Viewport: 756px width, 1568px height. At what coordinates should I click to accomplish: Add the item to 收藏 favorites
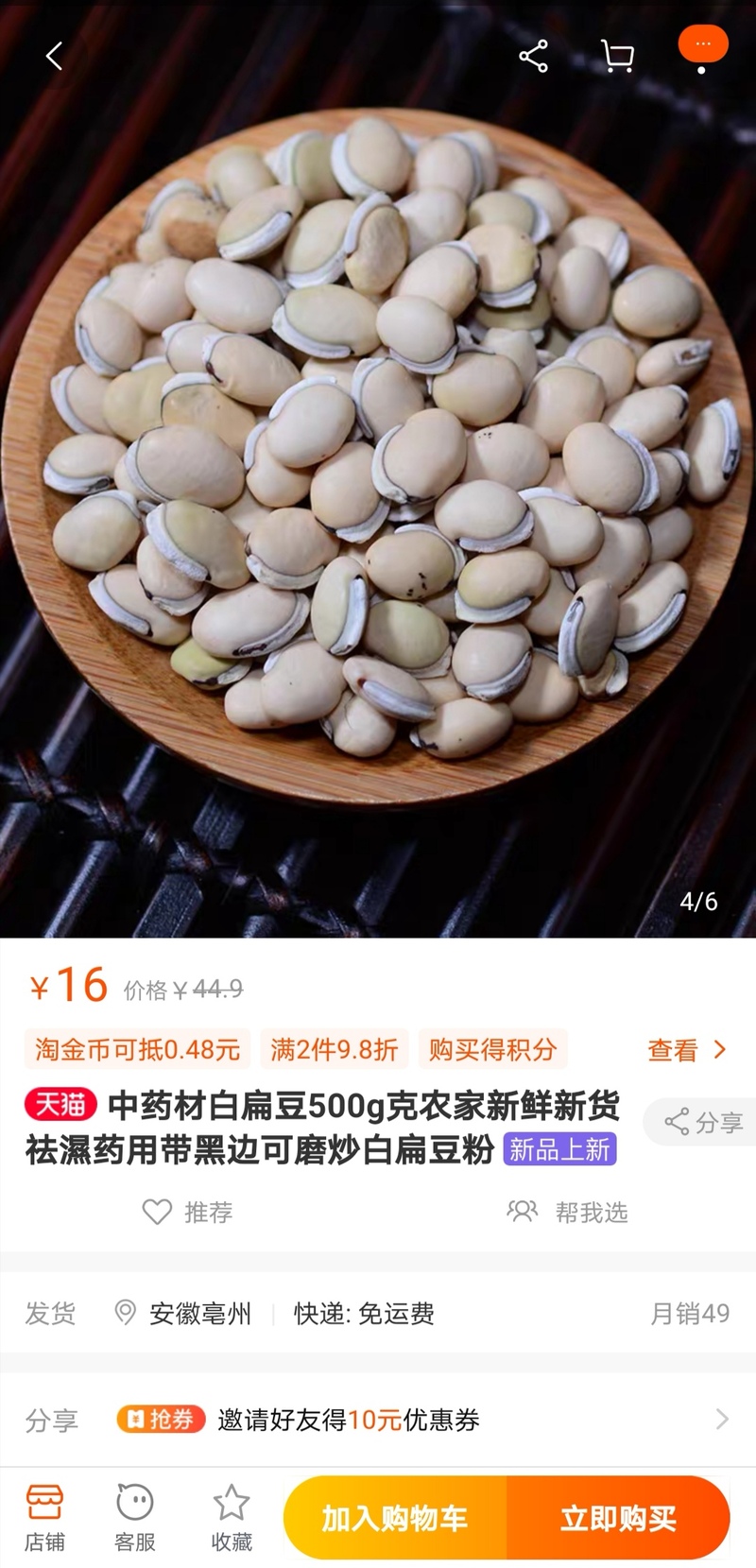[232, 1517]
